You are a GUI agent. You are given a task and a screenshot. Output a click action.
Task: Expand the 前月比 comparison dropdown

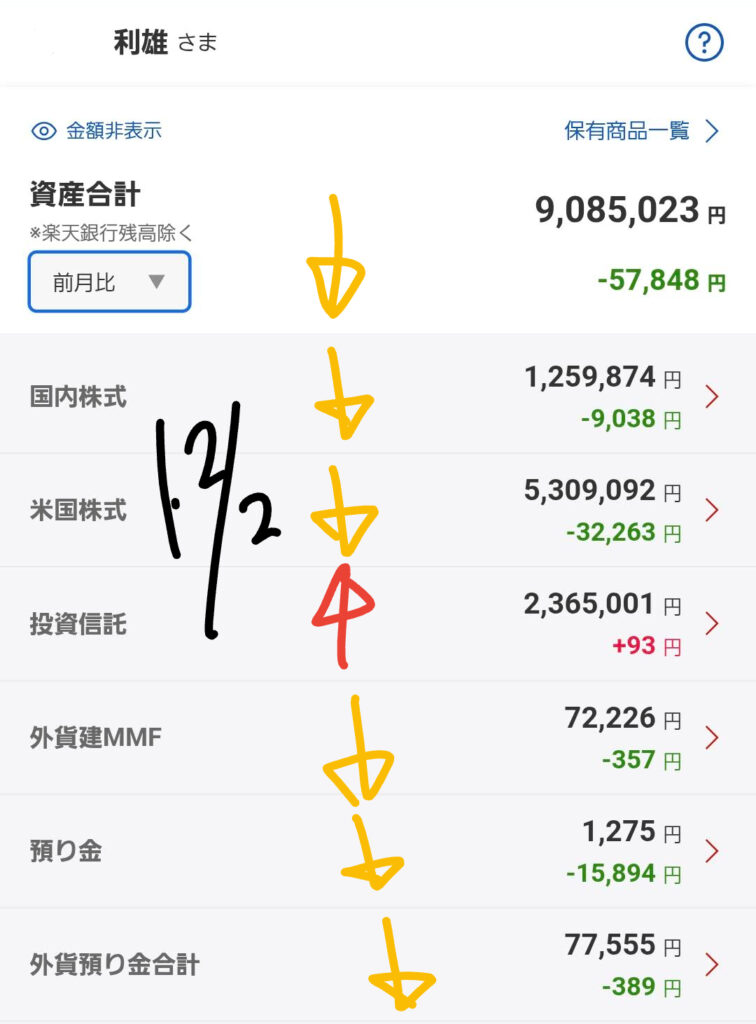(x=110, y=282)
